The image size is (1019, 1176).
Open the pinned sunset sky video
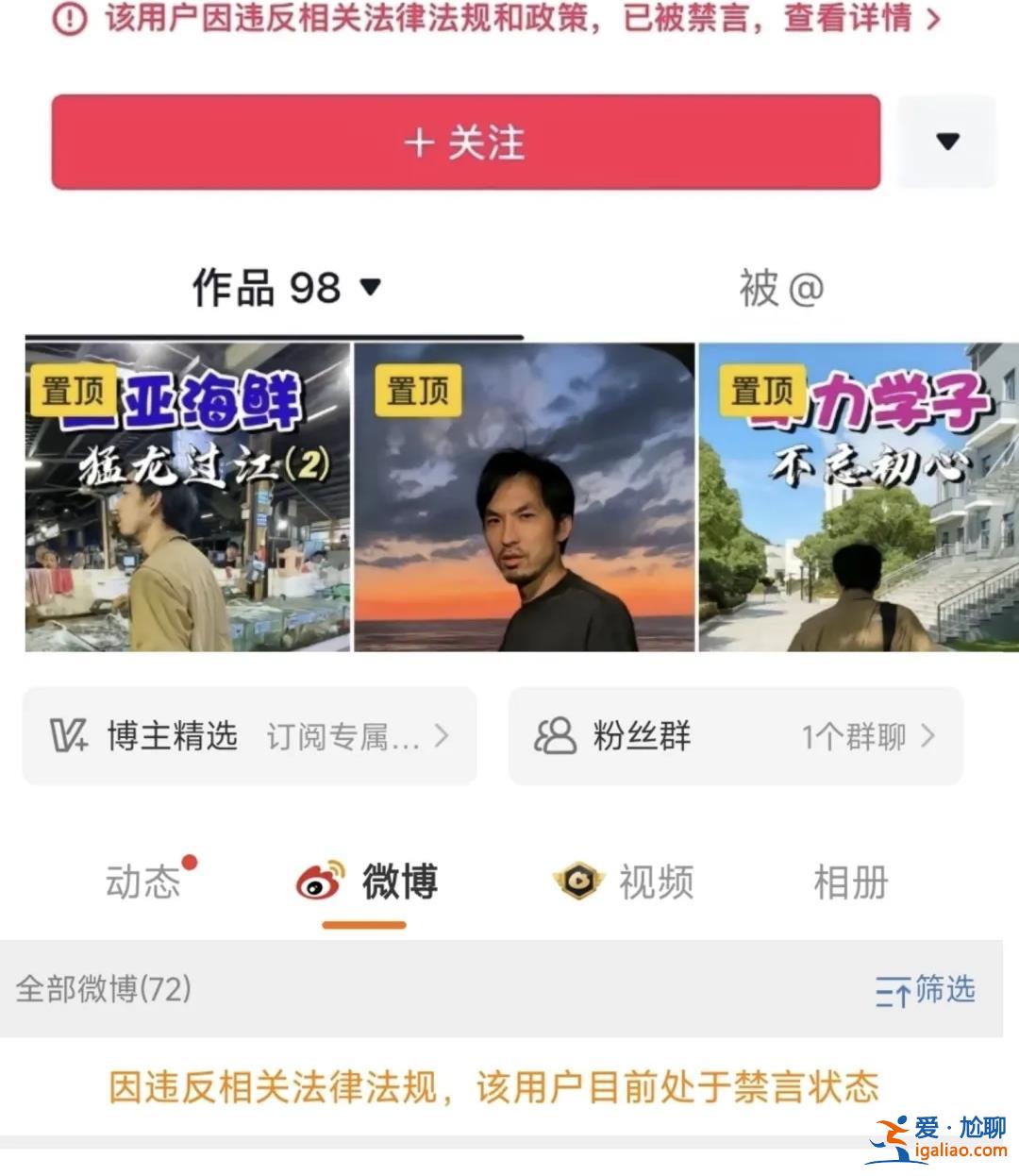click(524, 497)
